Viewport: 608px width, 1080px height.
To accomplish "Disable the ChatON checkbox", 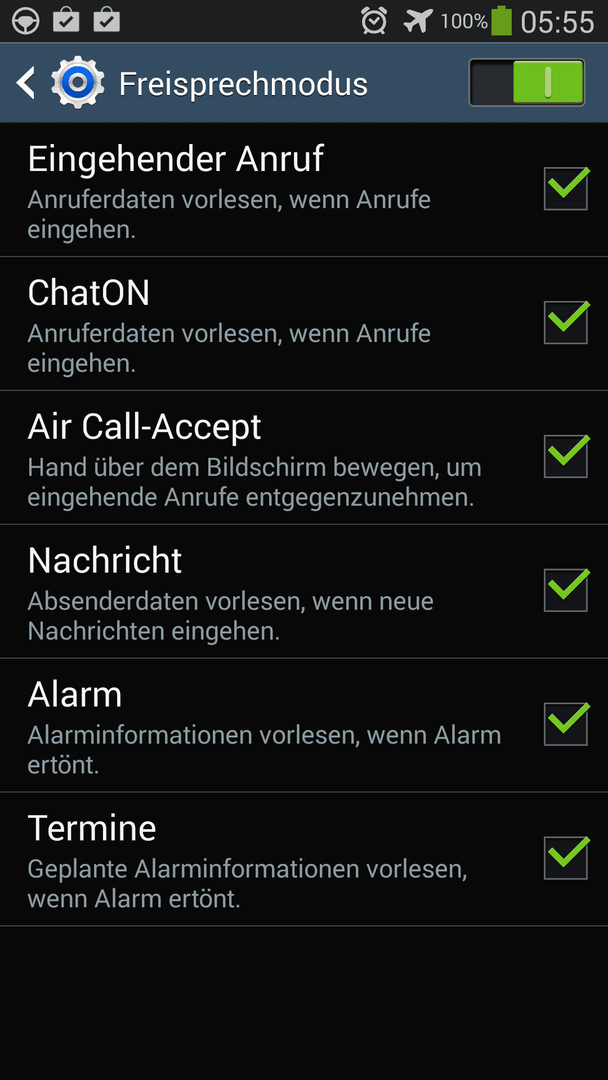I will pyautogui.click(x=566, y=322).
